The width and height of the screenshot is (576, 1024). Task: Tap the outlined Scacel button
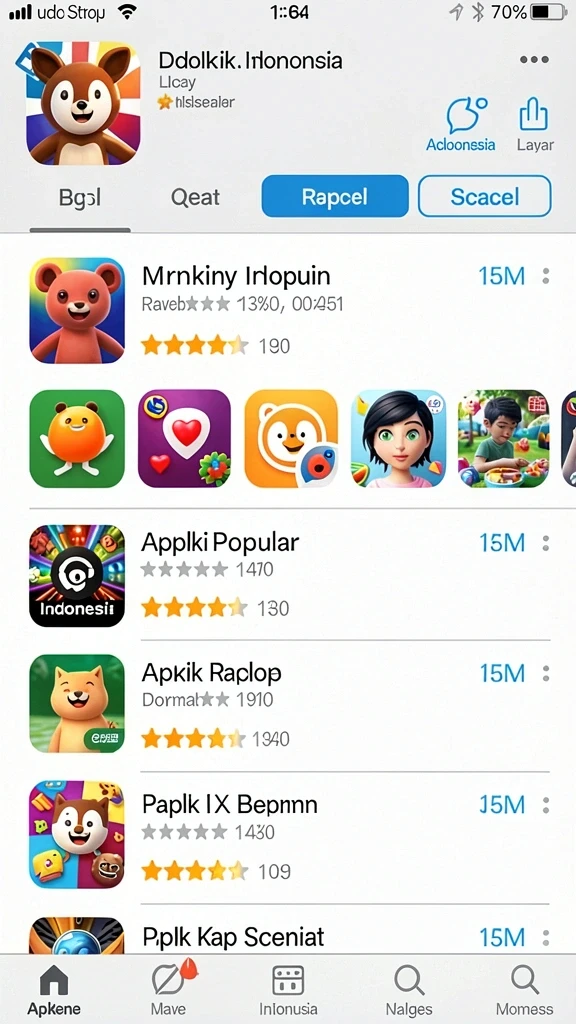485,196
